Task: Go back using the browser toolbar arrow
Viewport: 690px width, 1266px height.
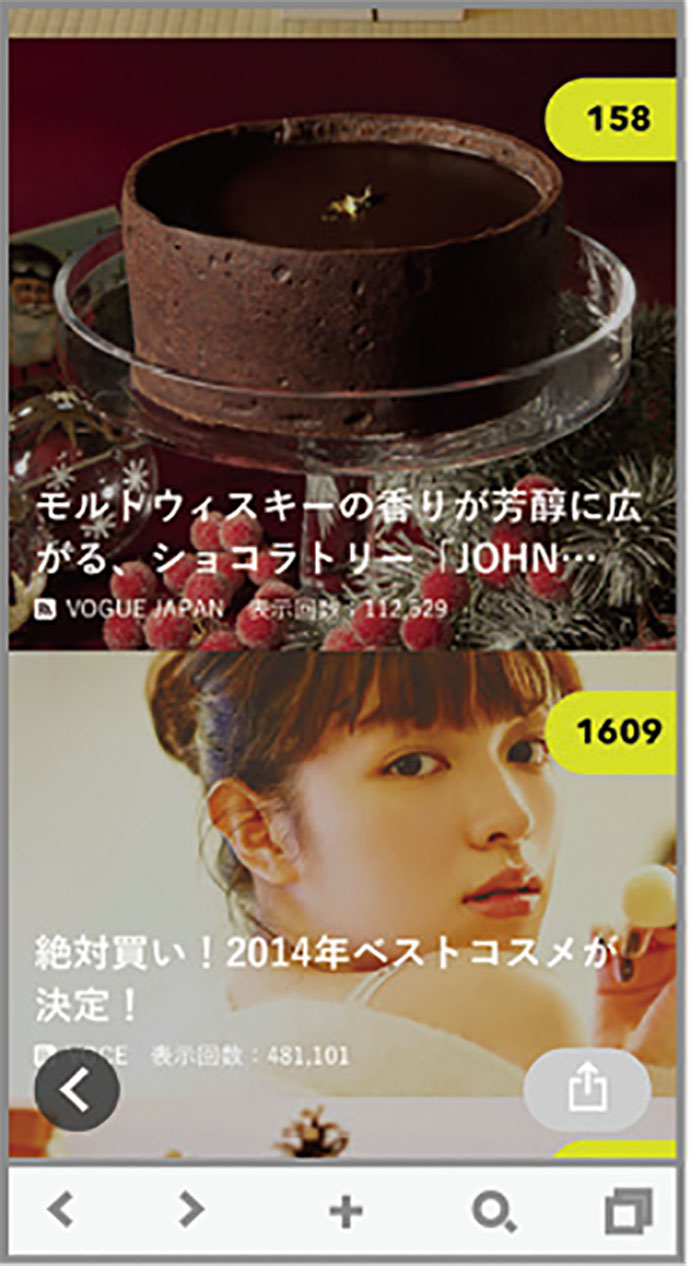Action: (x=62, y=1210)
